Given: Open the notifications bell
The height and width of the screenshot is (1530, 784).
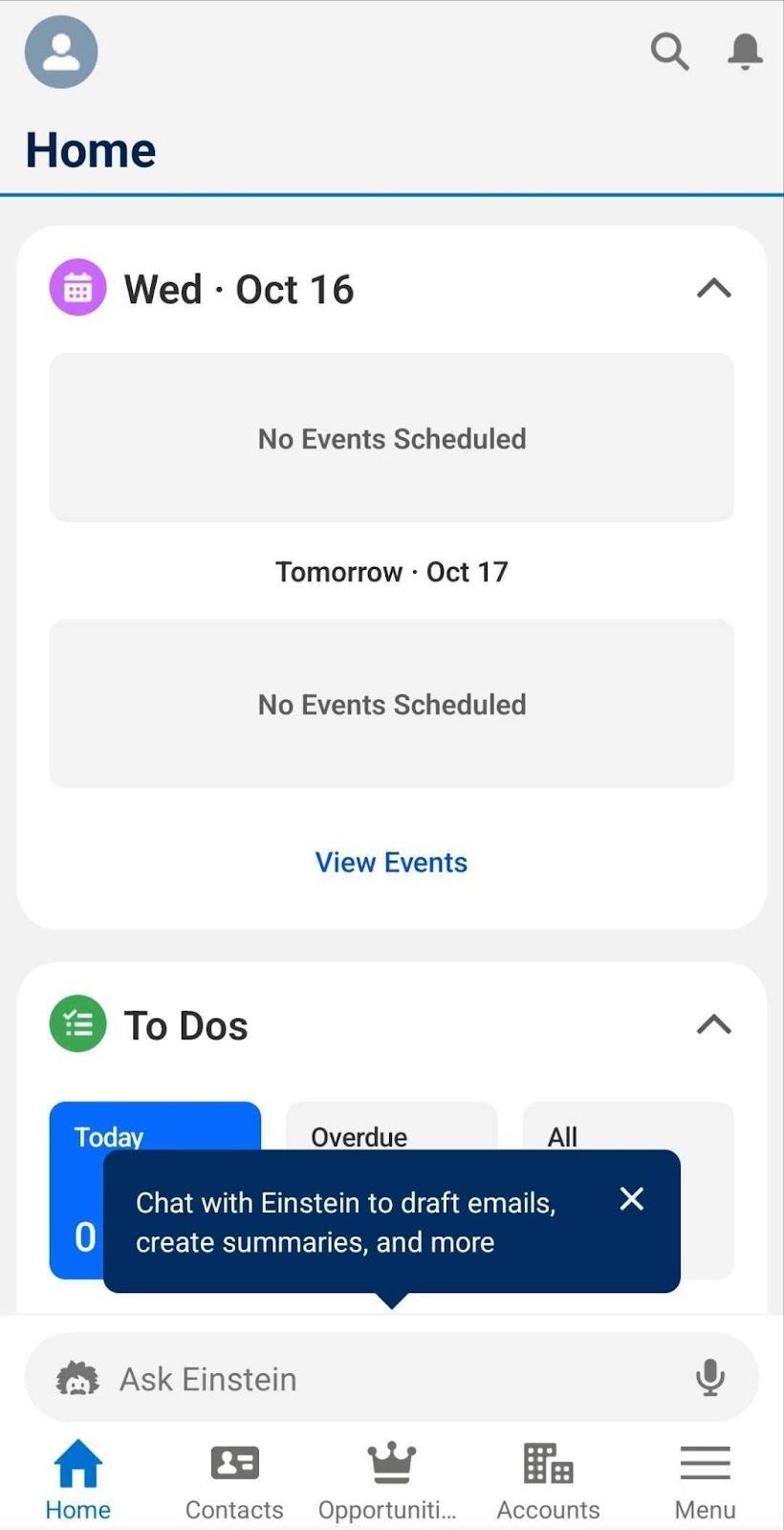Looking at the screenshot, I should pos(745,52).
